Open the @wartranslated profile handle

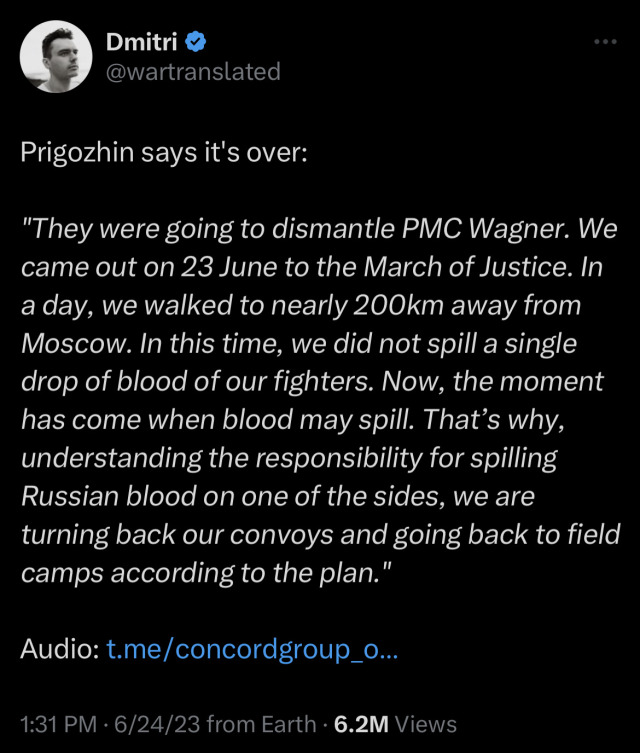pyautogui.click(x=192, y=72)
